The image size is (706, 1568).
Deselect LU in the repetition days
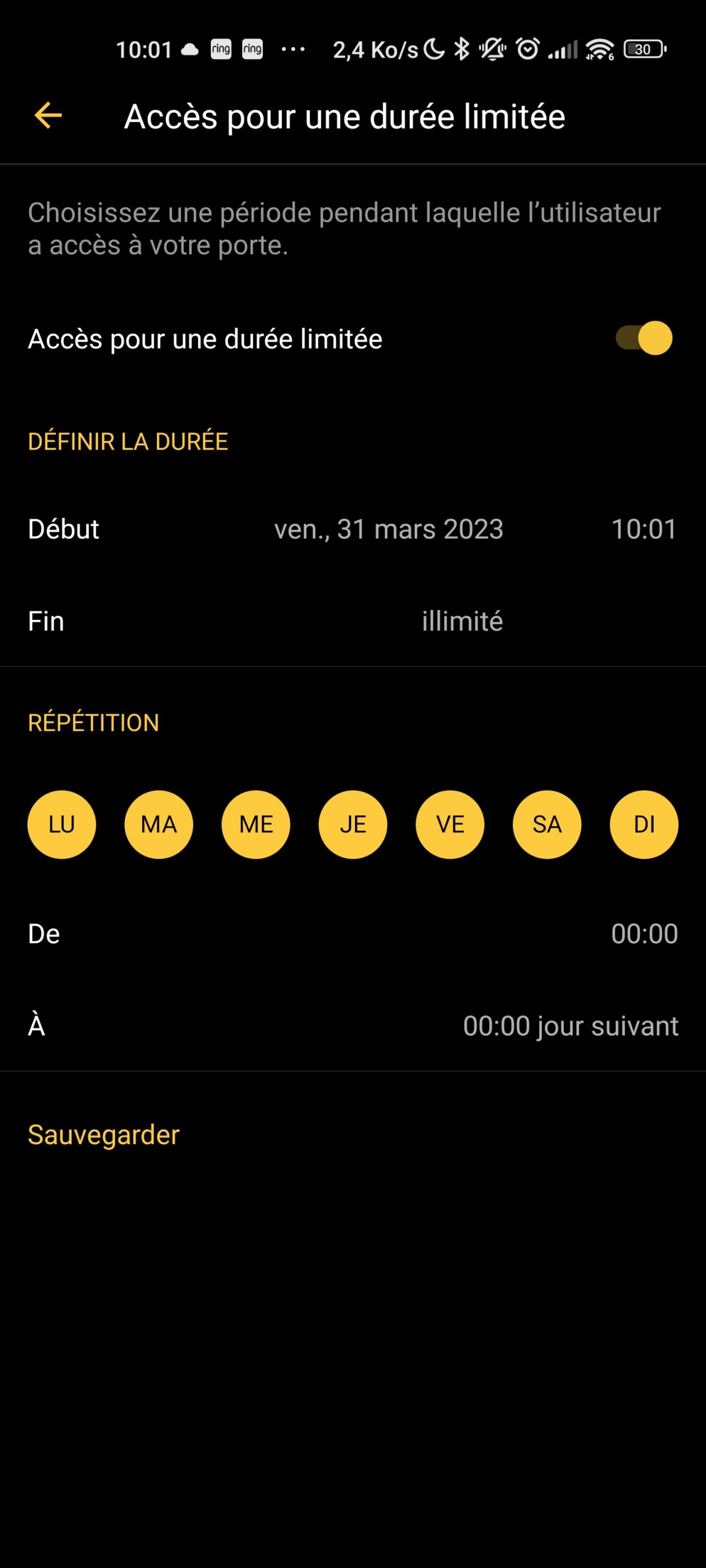(62, 824)
